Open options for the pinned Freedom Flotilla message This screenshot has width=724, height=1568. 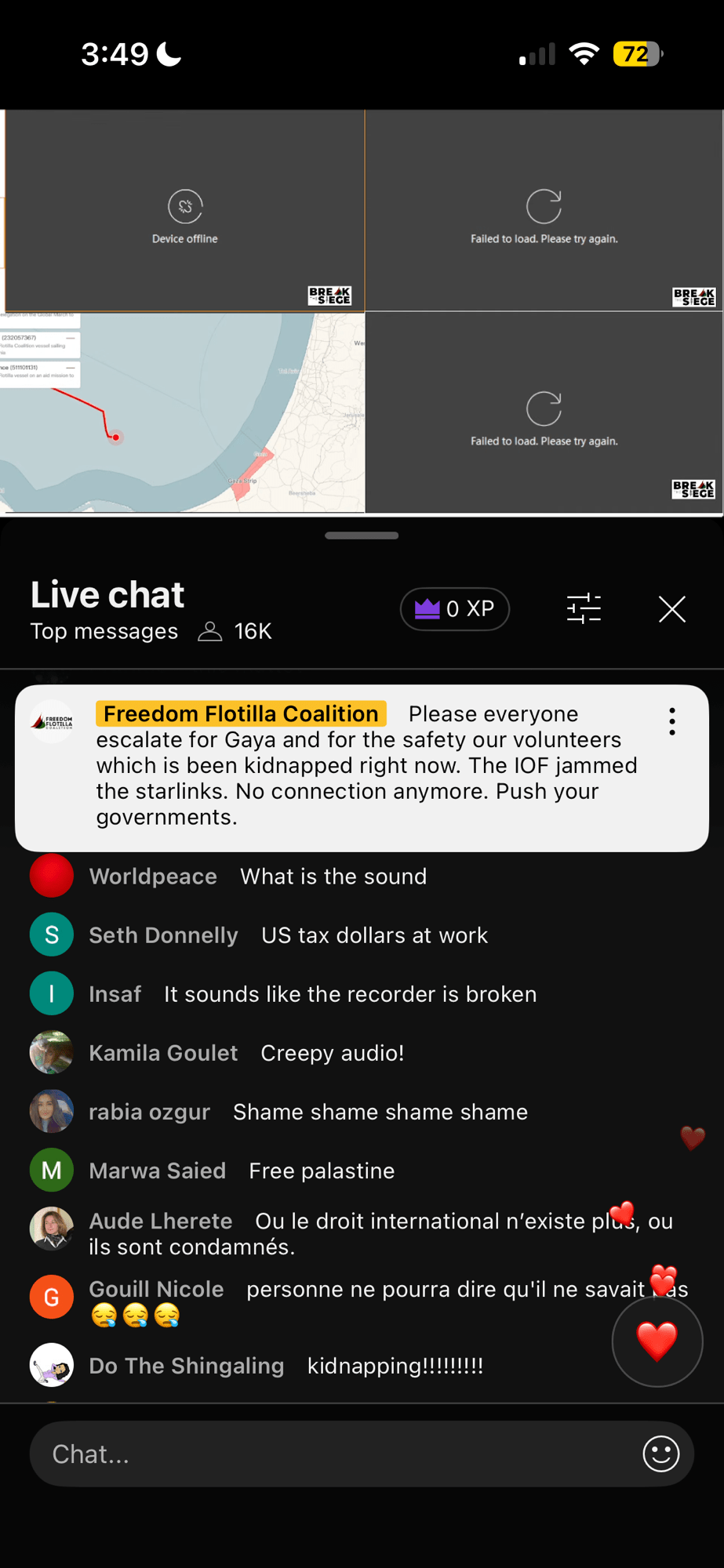pyautogui.click(x=671, y=721)
